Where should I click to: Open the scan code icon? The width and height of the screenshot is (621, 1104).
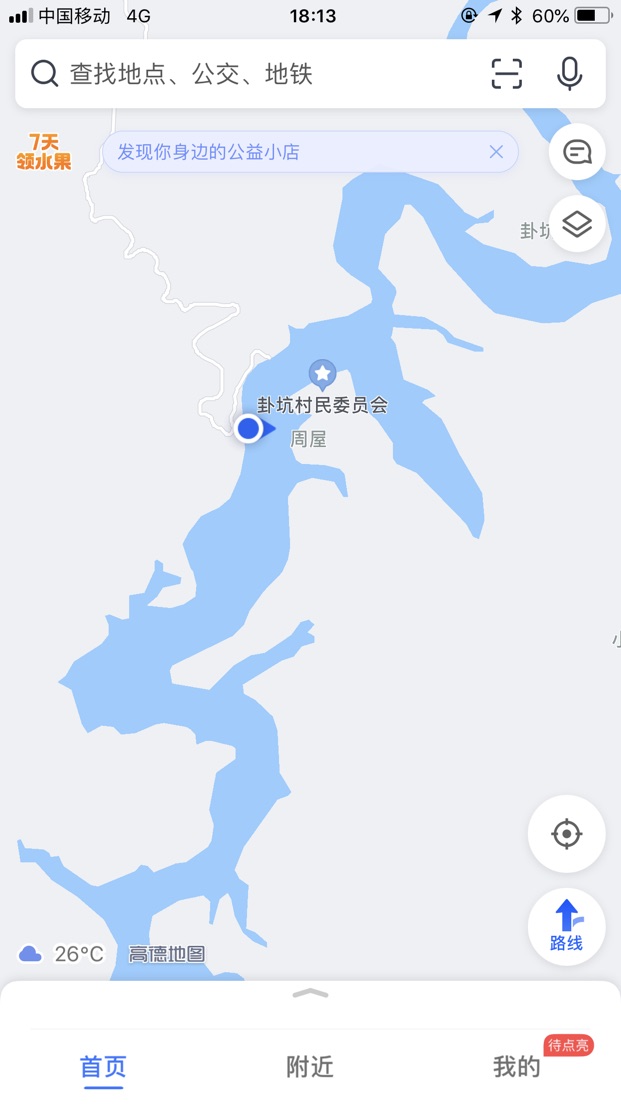tap(507, 74)
